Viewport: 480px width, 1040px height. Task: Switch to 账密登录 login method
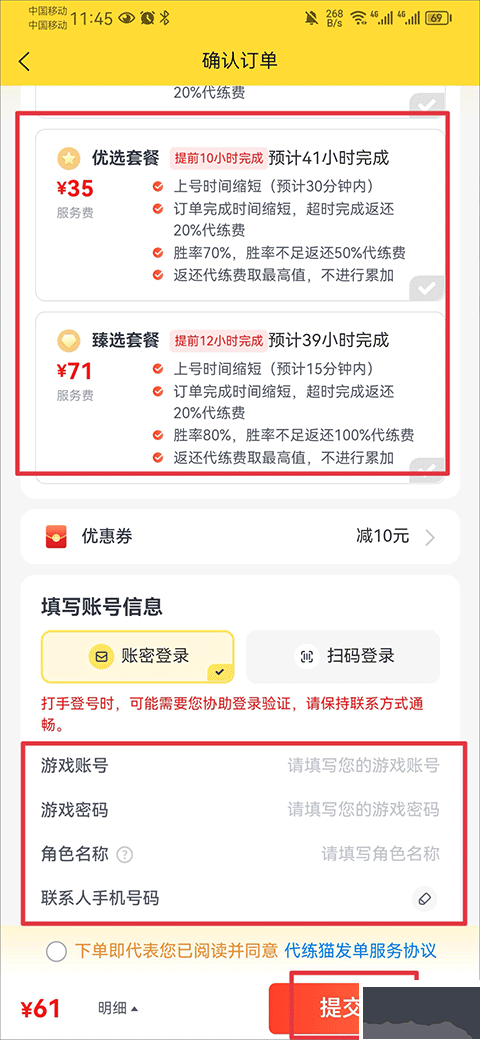(138, 657)
